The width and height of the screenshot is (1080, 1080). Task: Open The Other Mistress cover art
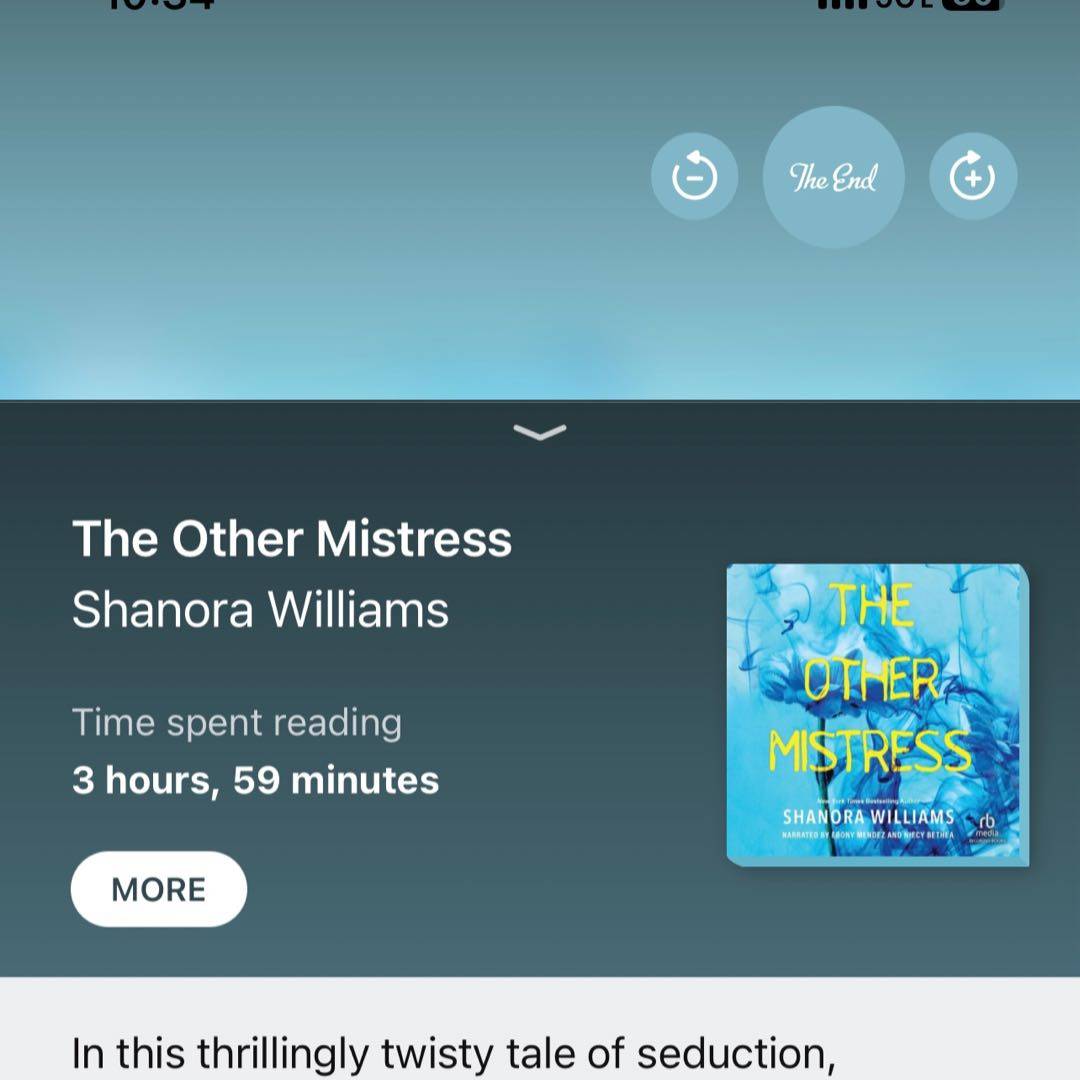pyautogui.click(x=876, y=713)
